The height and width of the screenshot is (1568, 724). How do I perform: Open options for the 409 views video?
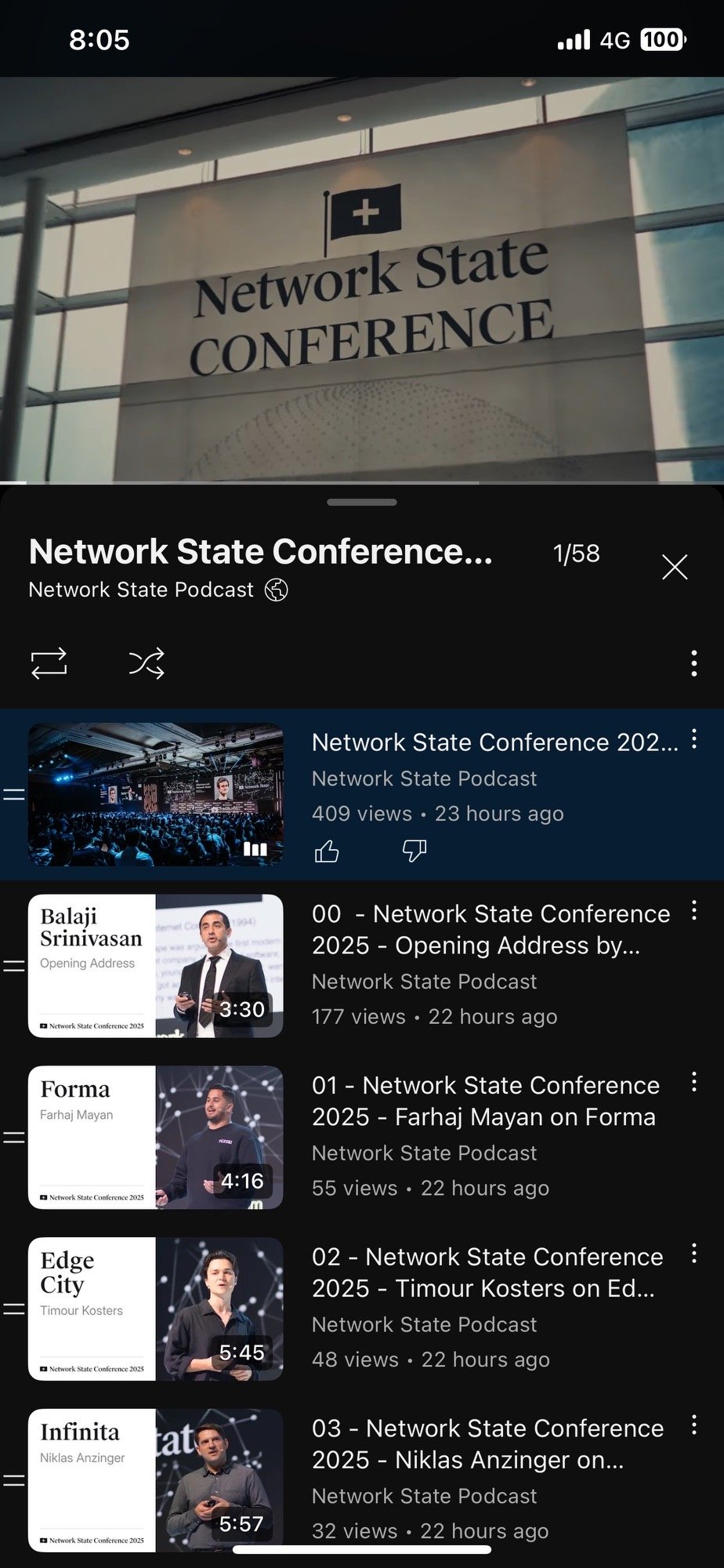694,739
